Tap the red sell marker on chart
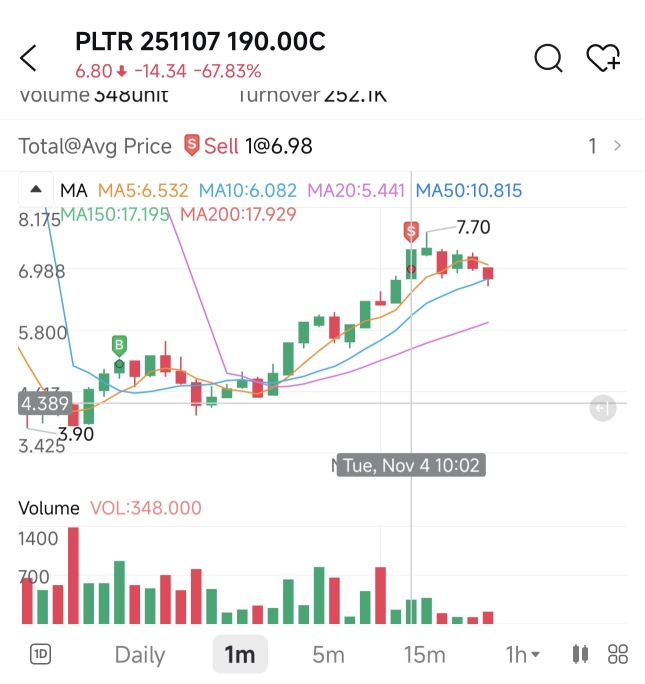The image size is (645, 684). click(411, 232)
